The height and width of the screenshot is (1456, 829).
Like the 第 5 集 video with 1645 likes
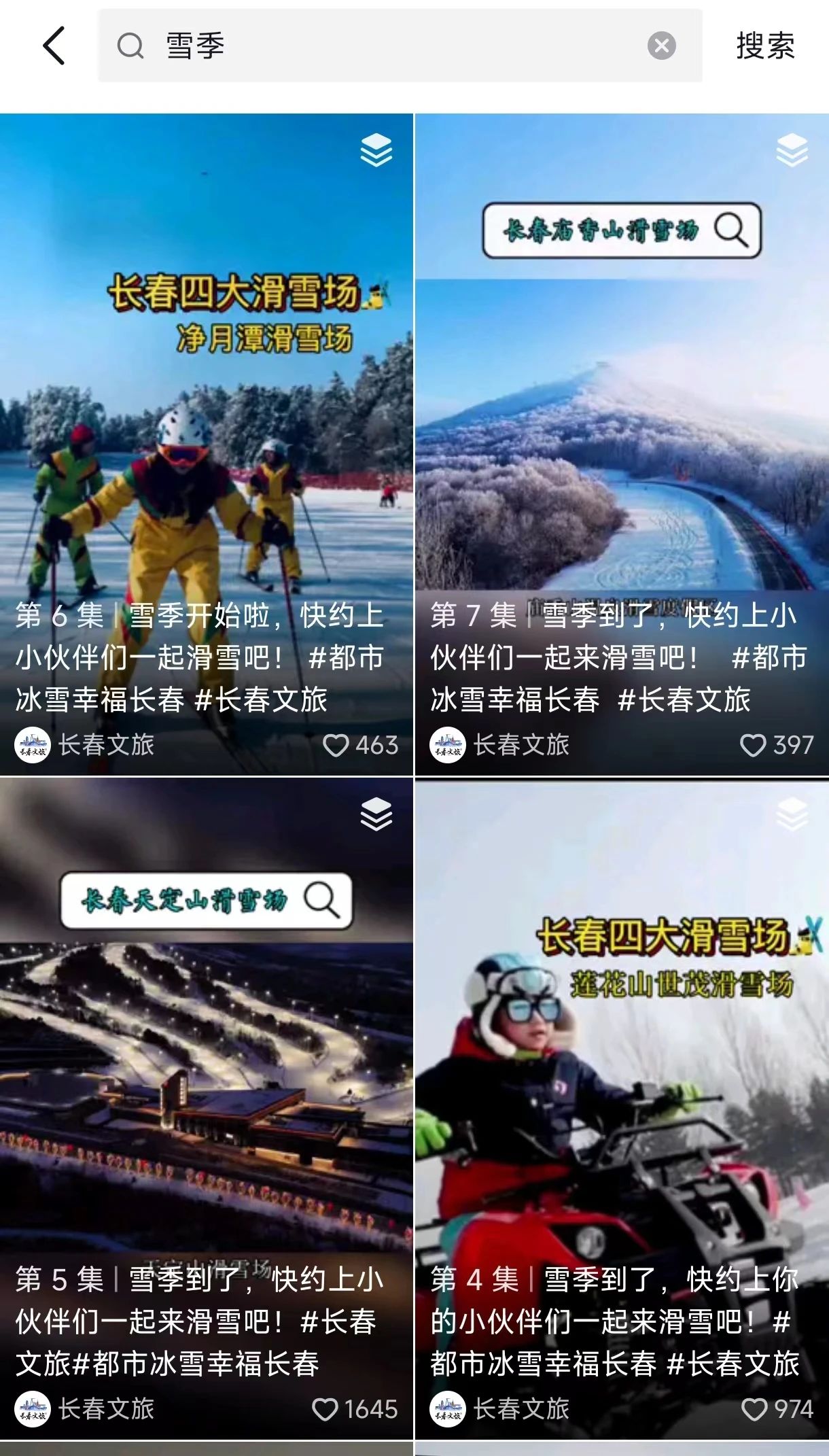coord(325,1409)
